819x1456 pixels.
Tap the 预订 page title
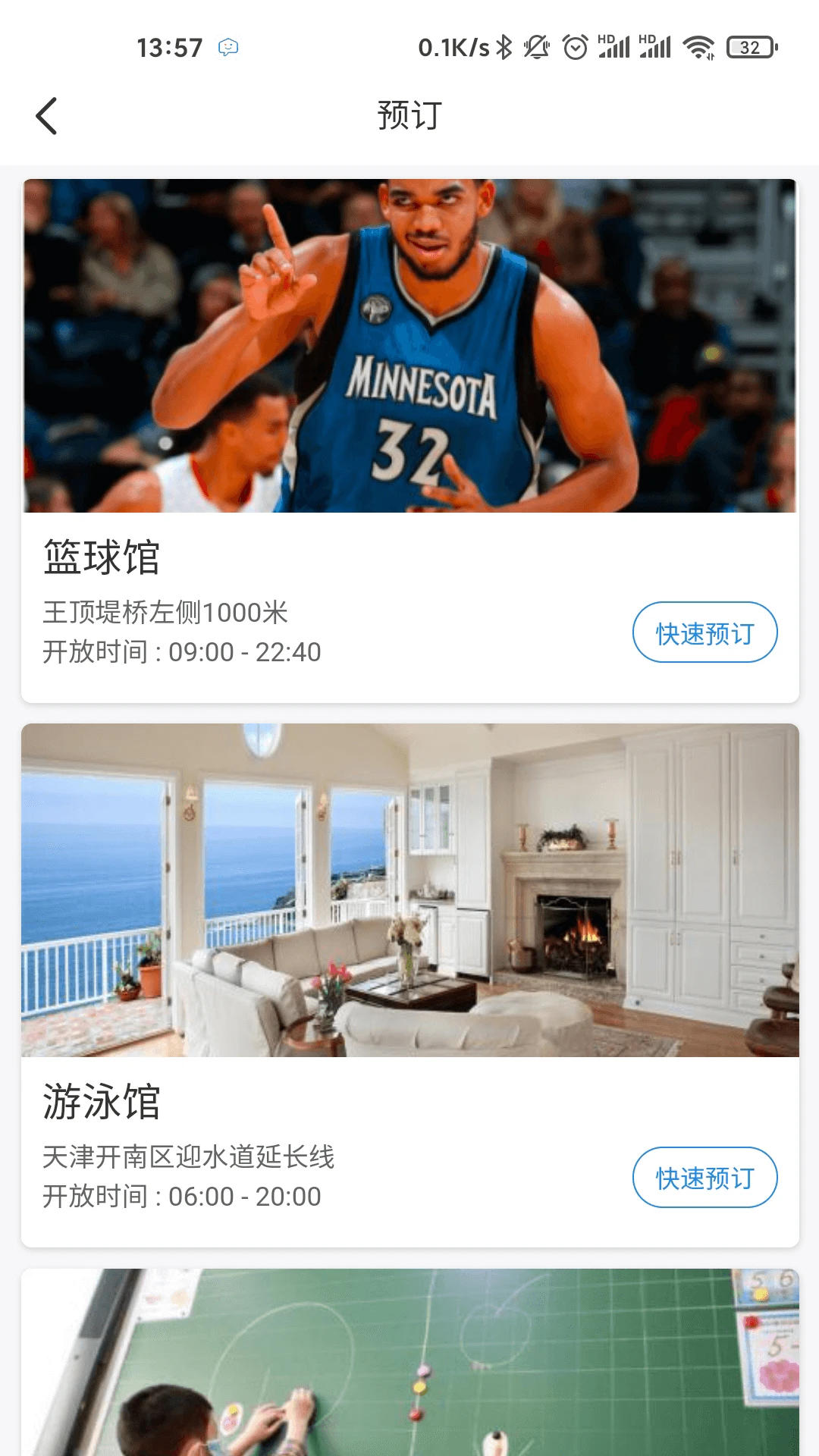coord(409,115)
